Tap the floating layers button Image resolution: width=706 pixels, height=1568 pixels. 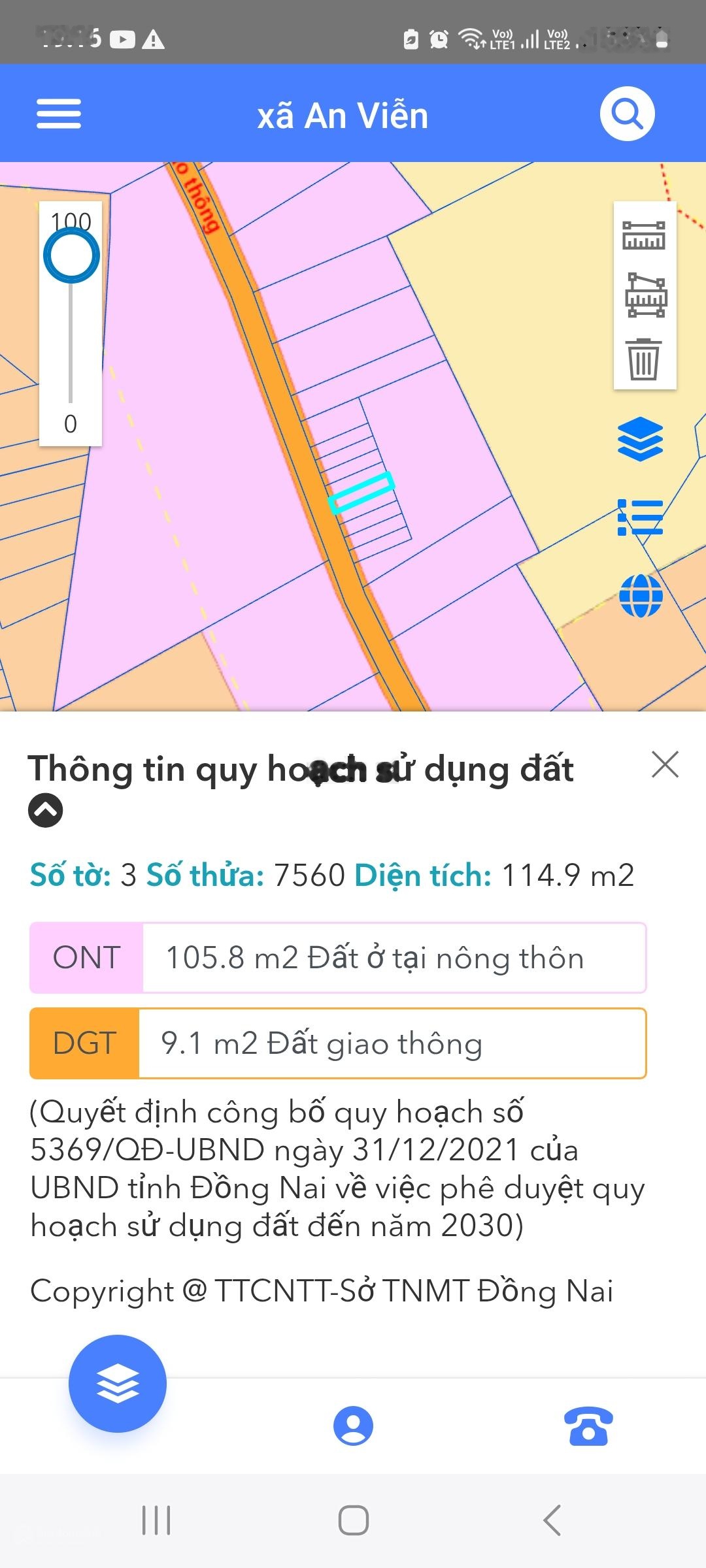click(118, 1383)
